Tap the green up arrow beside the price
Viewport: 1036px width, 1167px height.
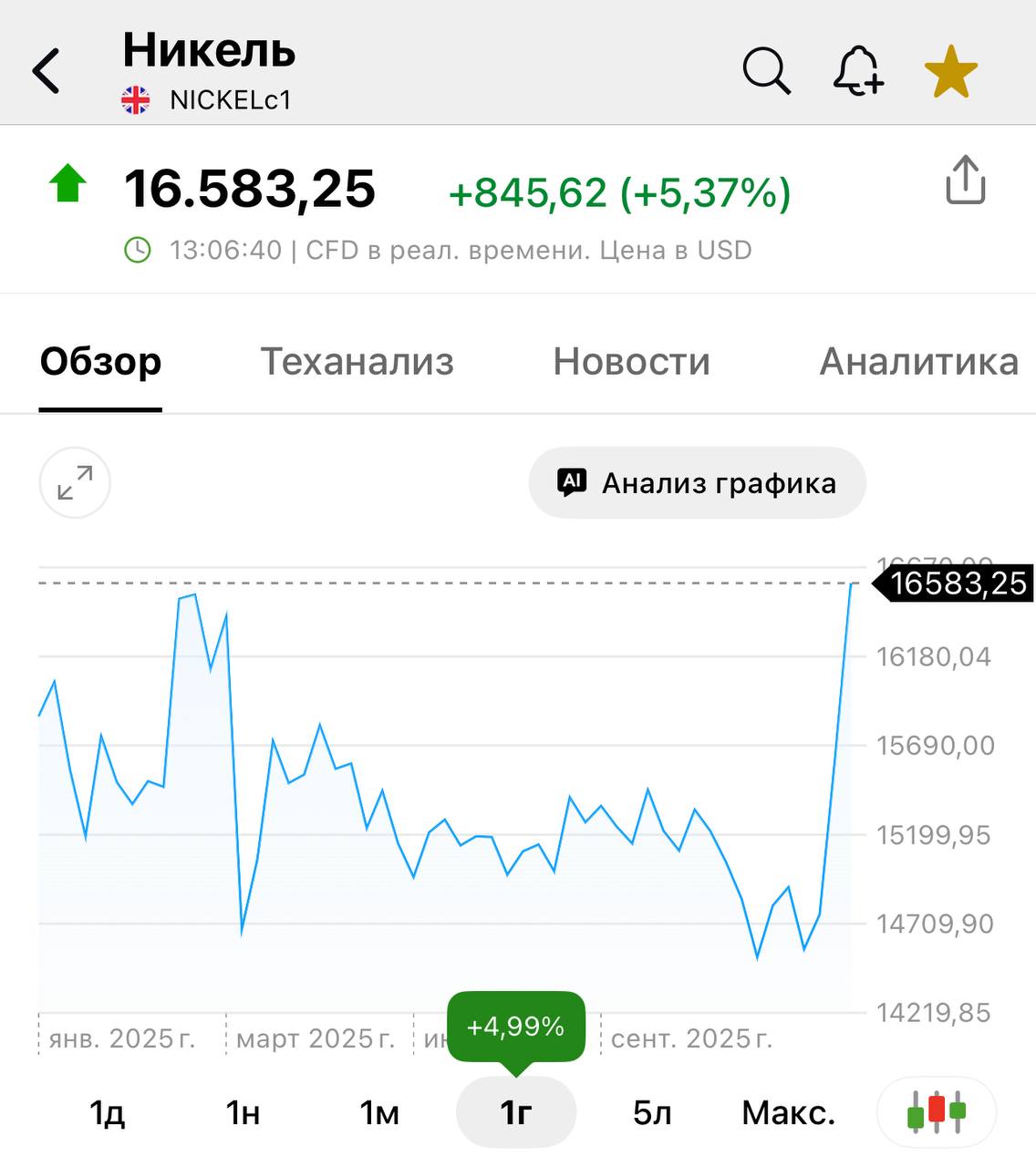(x=66, y=186)
